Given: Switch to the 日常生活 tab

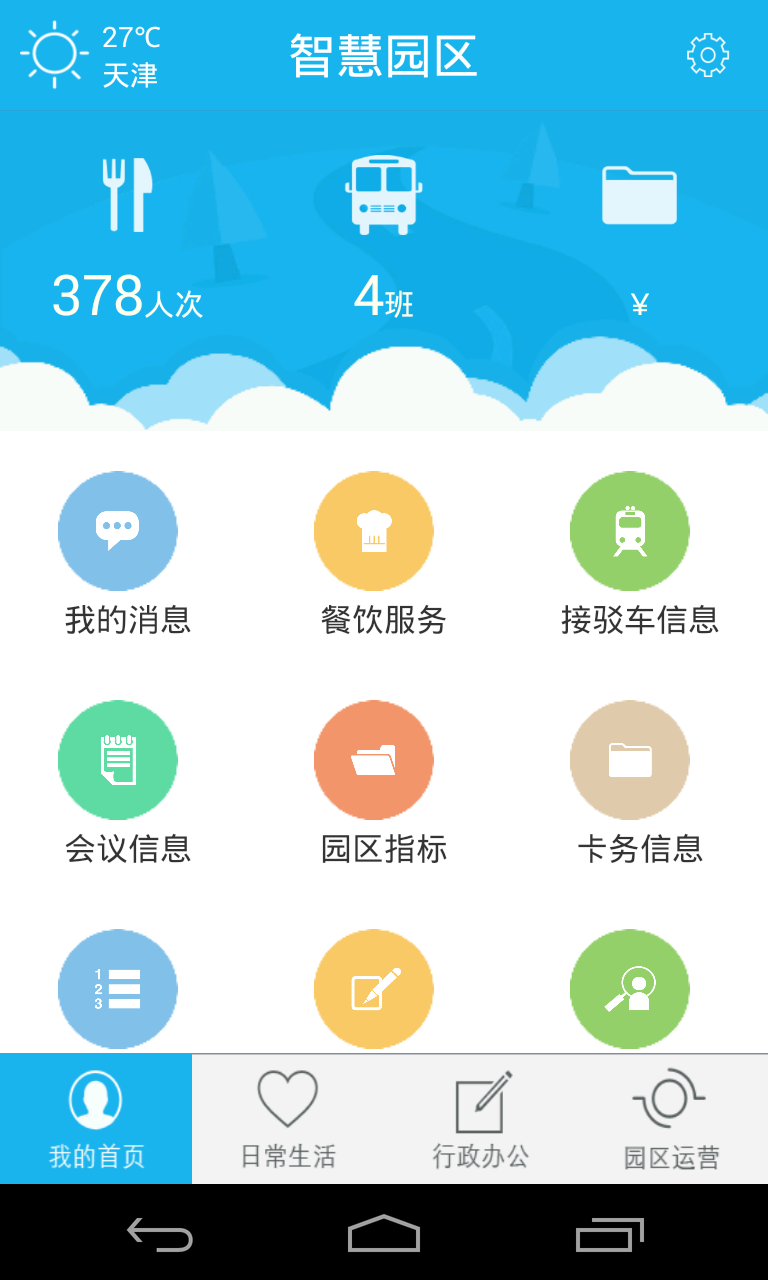Looking at the screenshot, I should pyautogui.click(x=288, y=1119).
